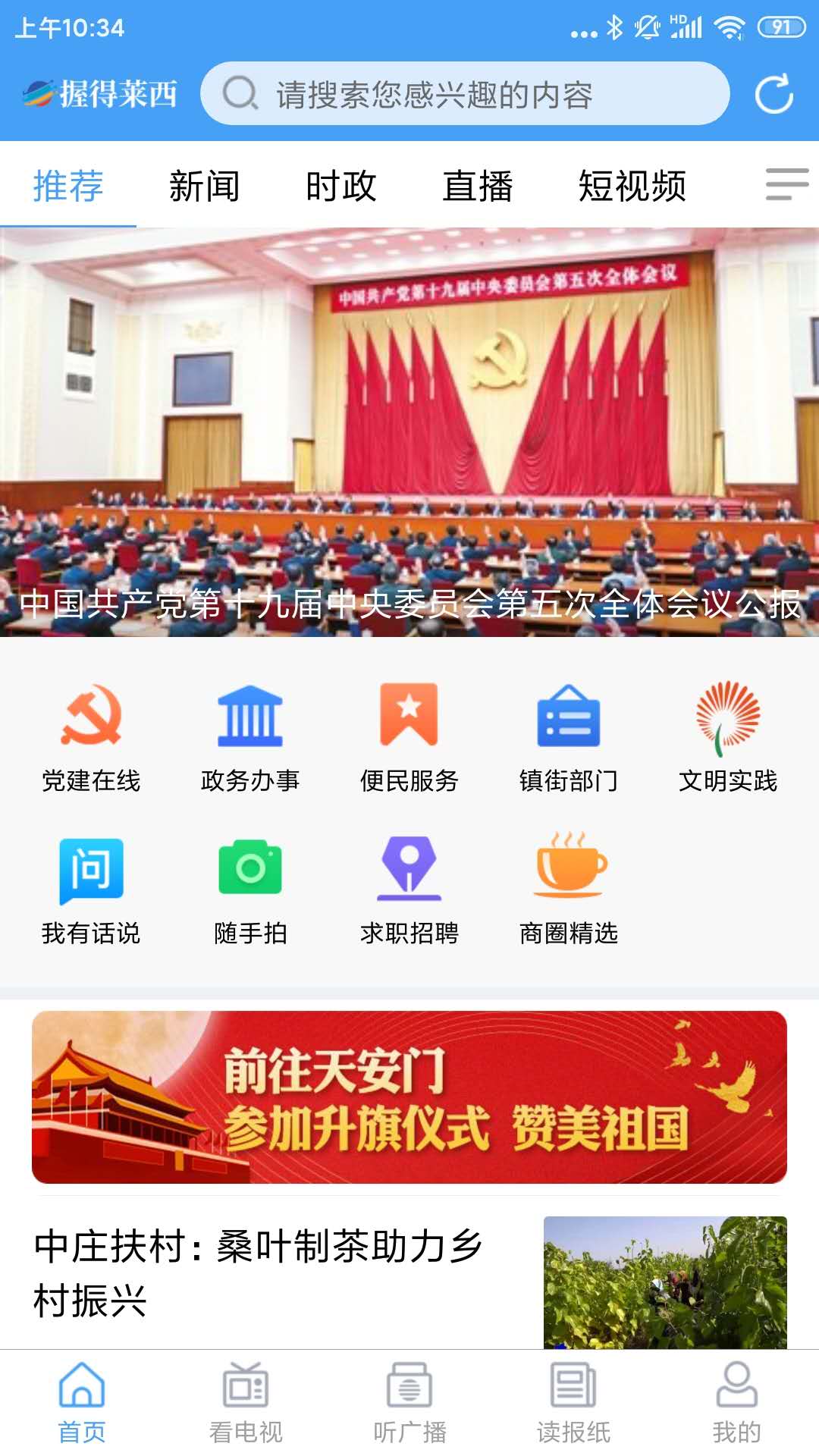
Task: Read the article 中庄扶村：桑叶制茶助力乡村振兴
Action: [258, 1274]
